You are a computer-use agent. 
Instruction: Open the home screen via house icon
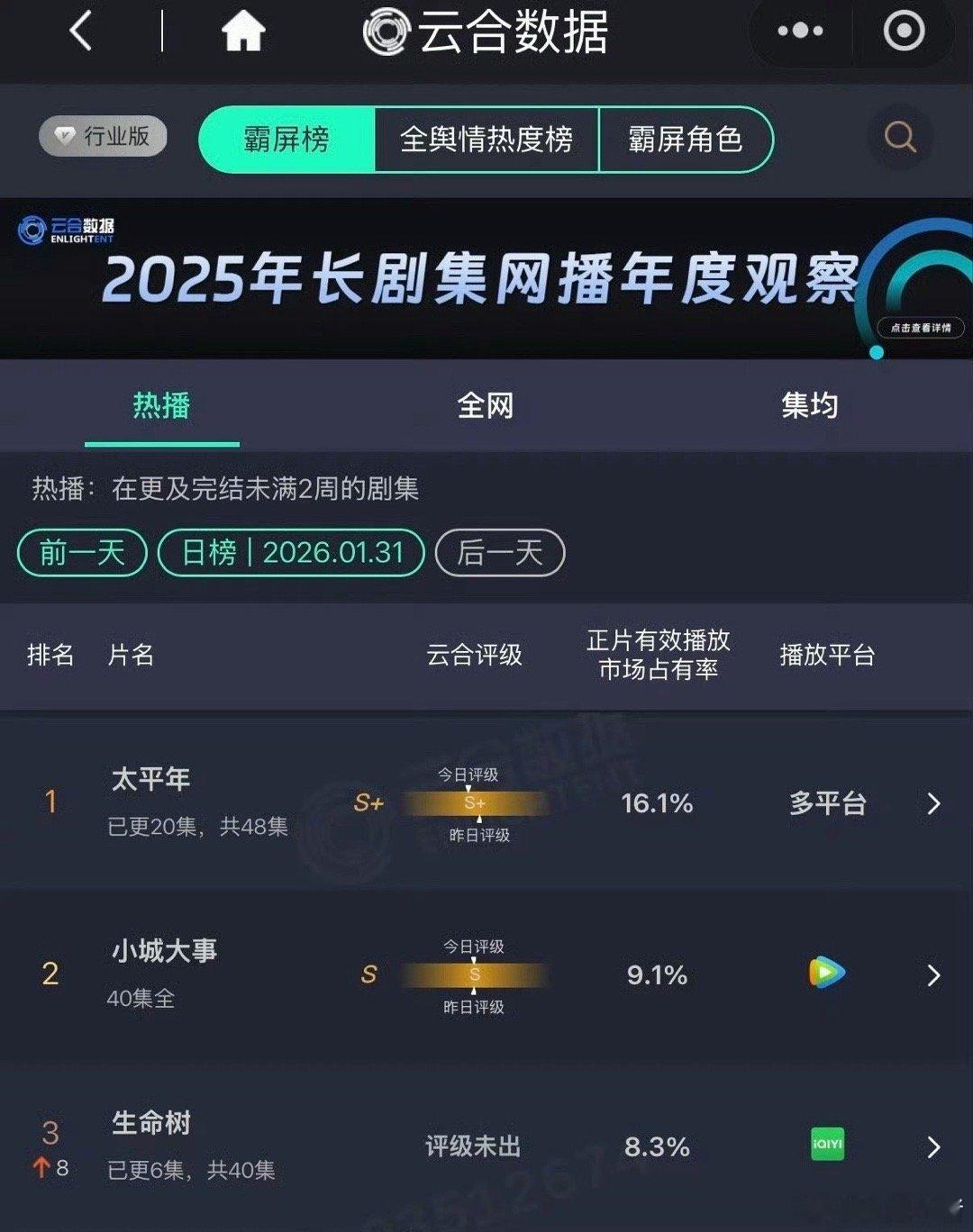243,32
